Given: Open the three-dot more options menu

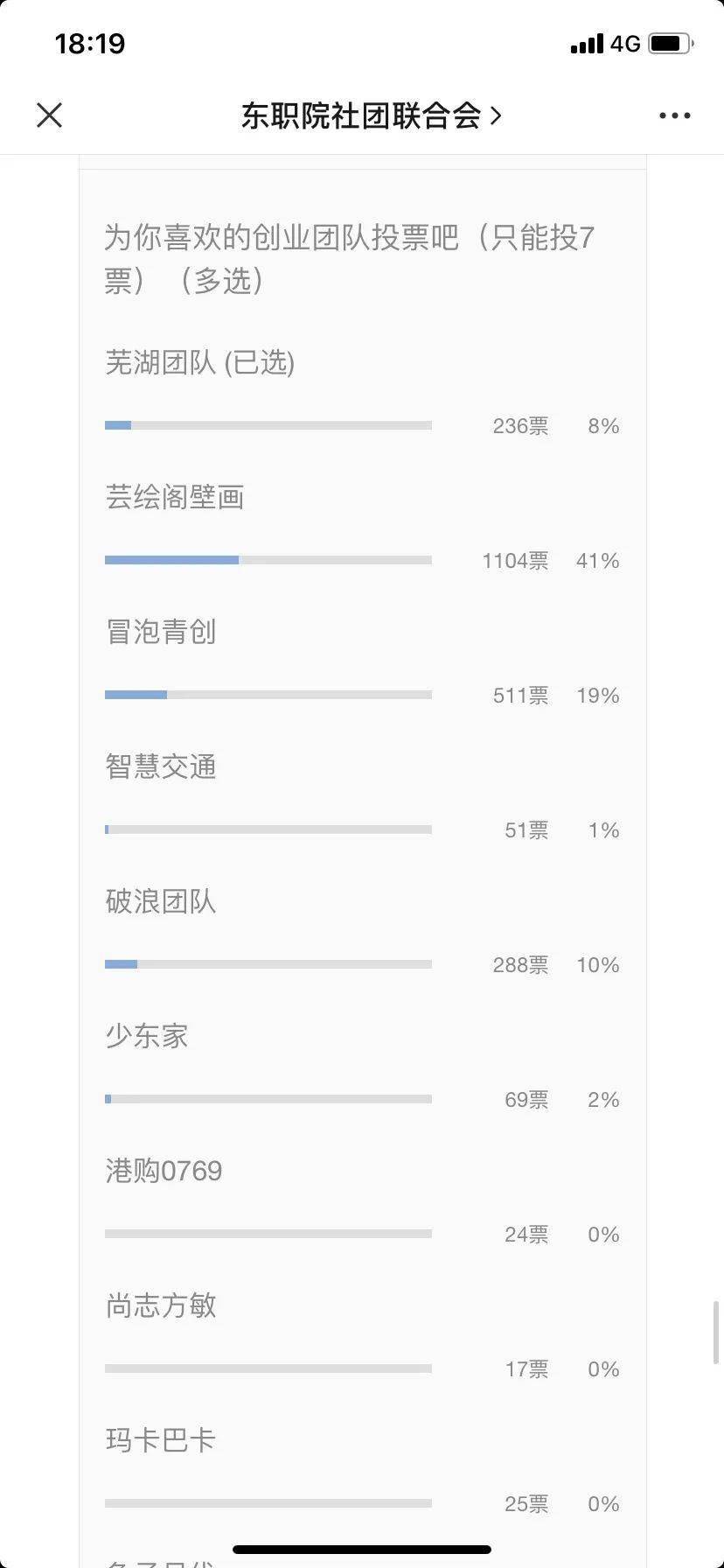Looking at the screenshot, I should [673, 115].
